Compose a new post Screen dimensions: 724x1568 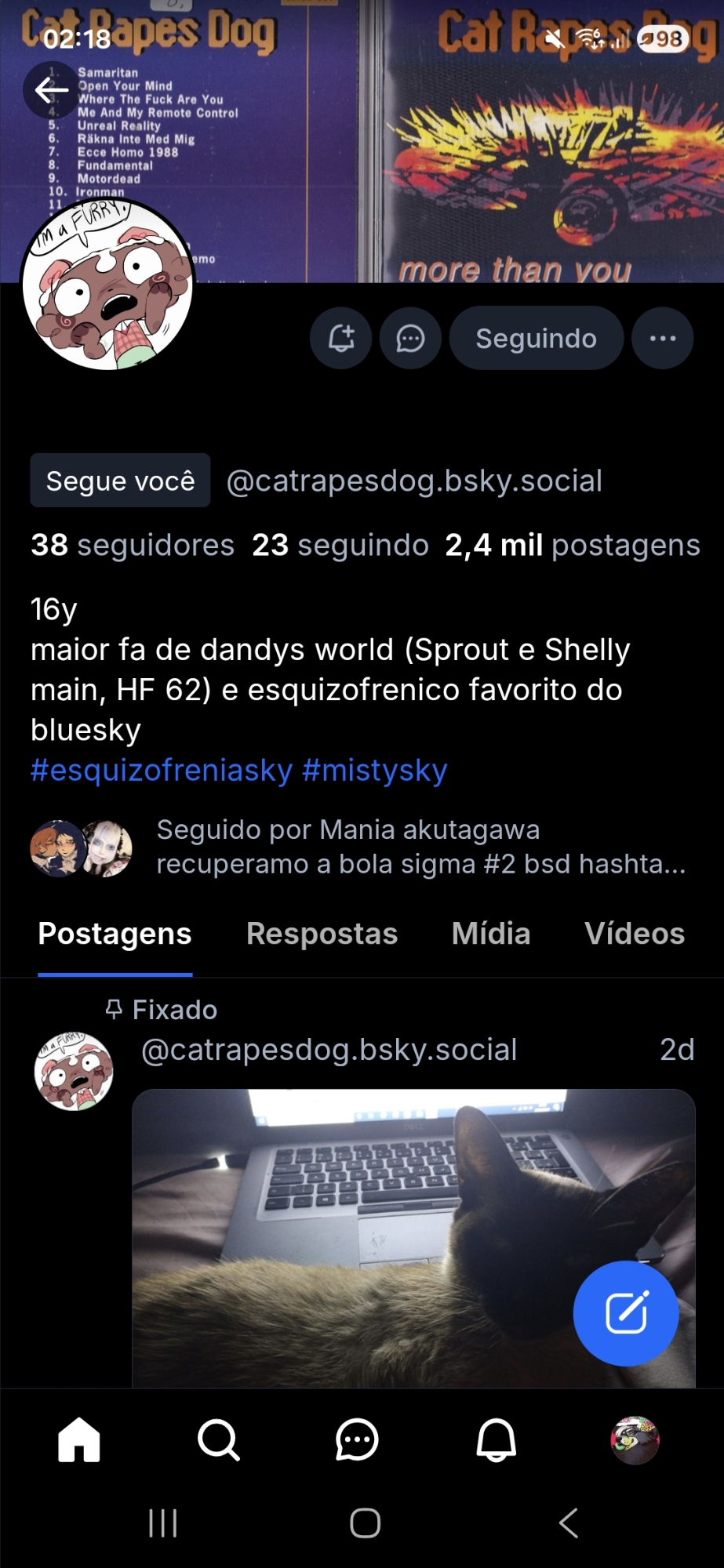[x=625, y=1313]
